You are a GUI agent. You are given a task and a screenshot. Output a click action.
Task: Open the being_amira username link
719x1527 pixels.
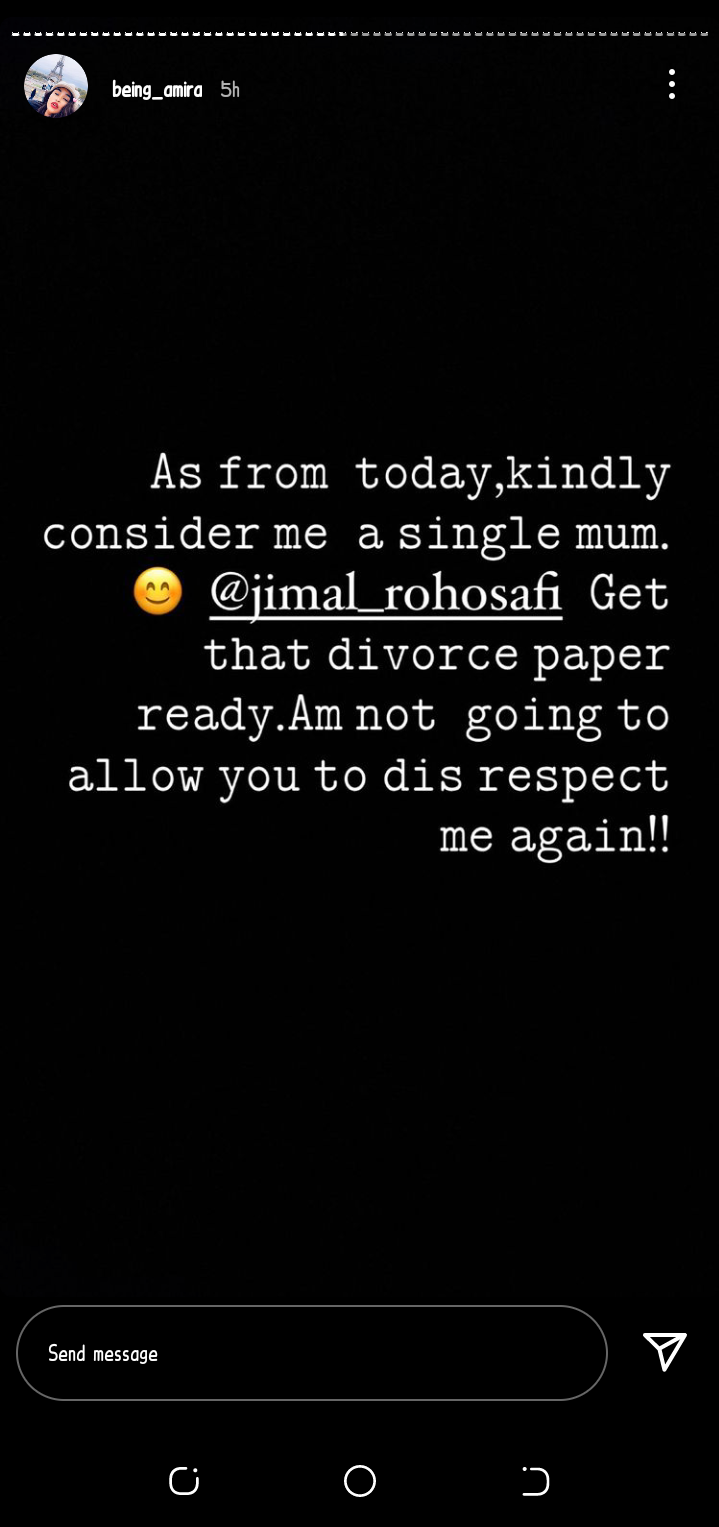coord(157,90)
